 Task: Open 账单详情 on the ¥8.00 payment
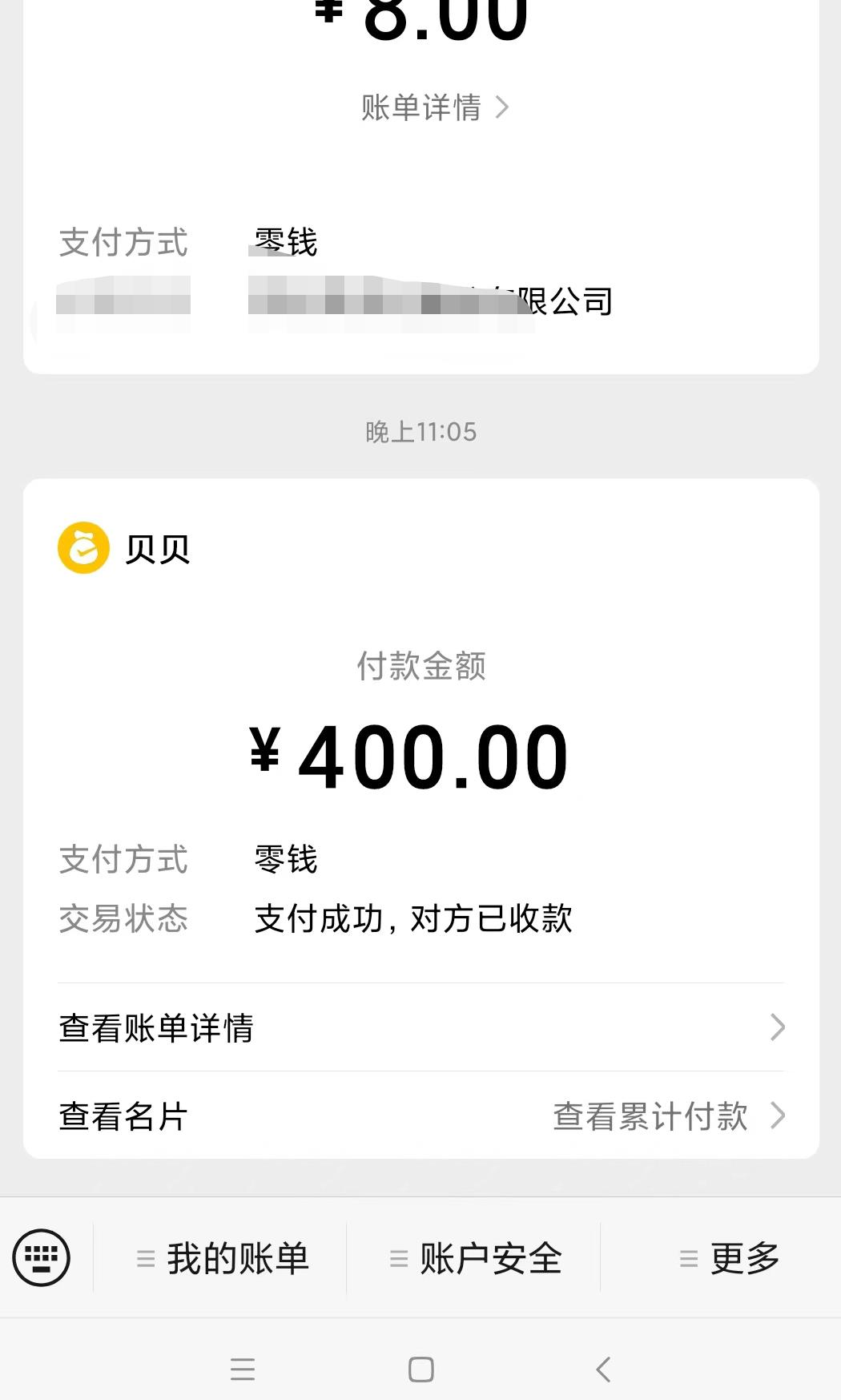pos(434,107)
